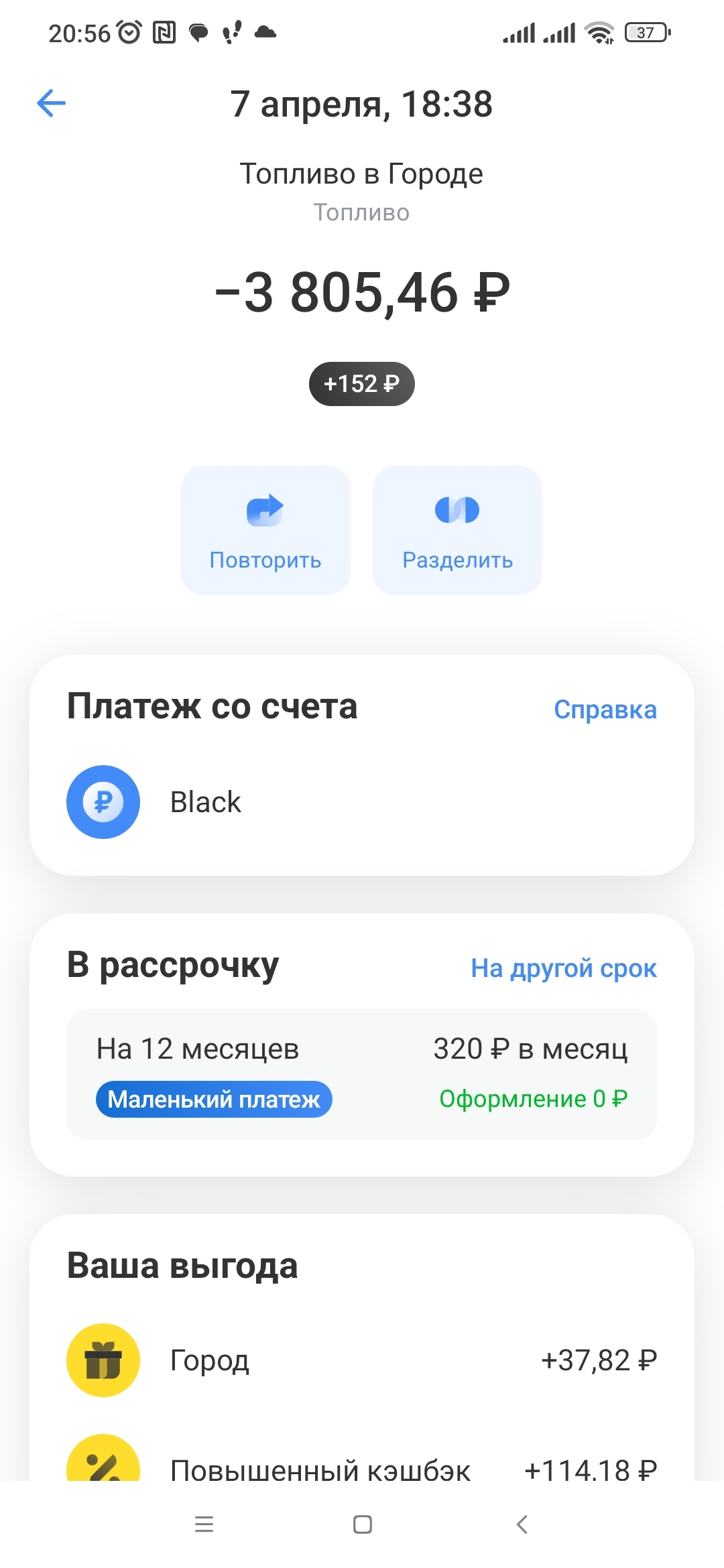This screenshot has width=724, height=1568.
Task: Open the Город benefit row
Action: (361, 1360)
